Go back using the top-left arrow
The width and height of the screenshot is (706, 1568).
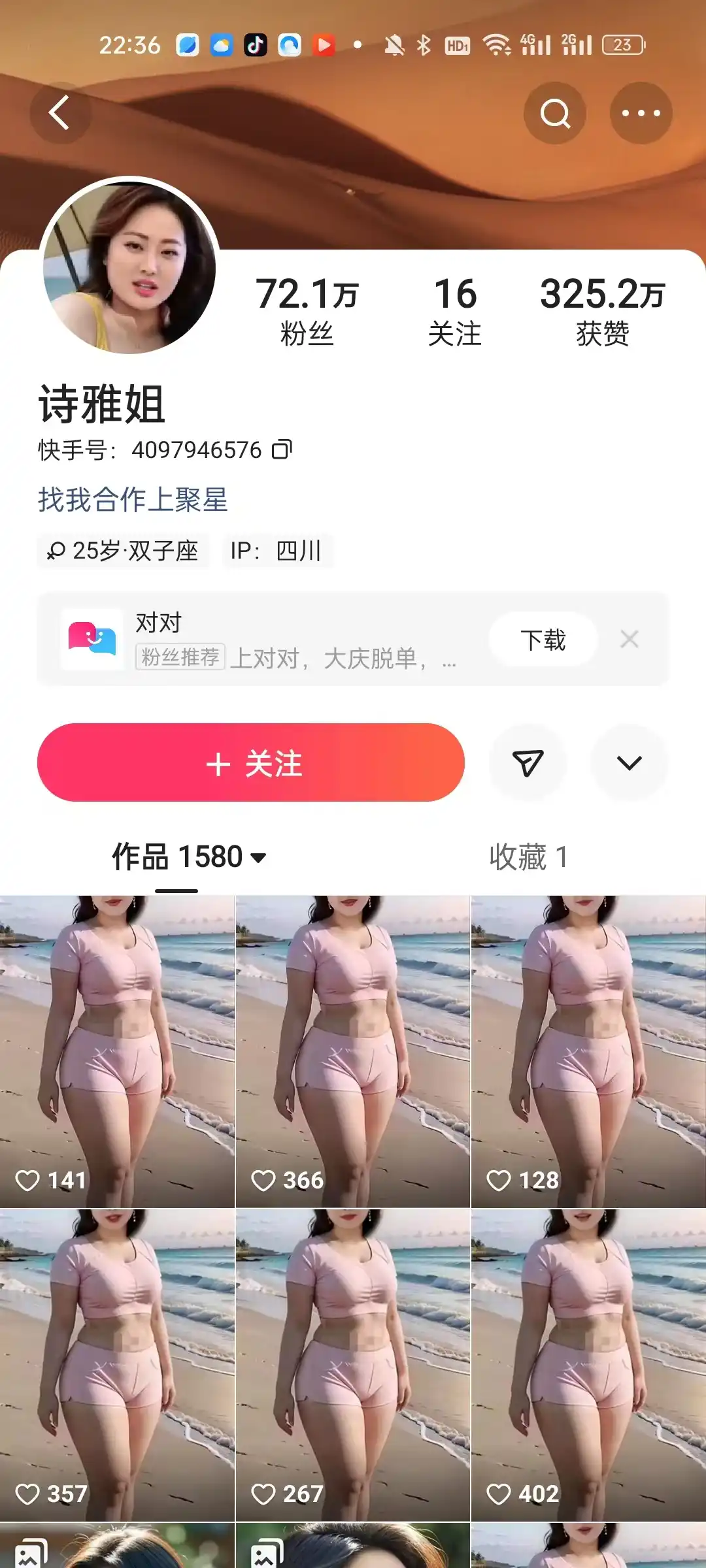(x=59, y=113)
